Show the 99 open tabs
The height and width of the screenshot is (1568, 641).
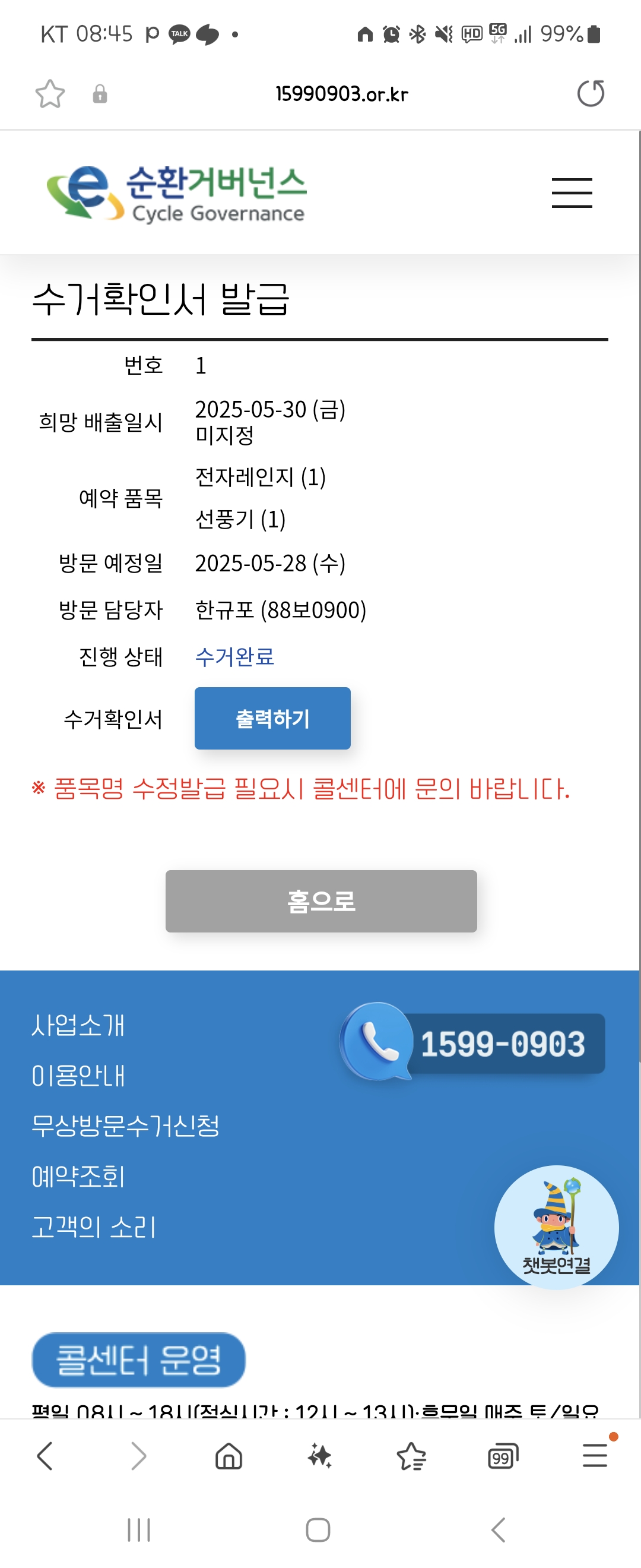tap(502, 1456)
